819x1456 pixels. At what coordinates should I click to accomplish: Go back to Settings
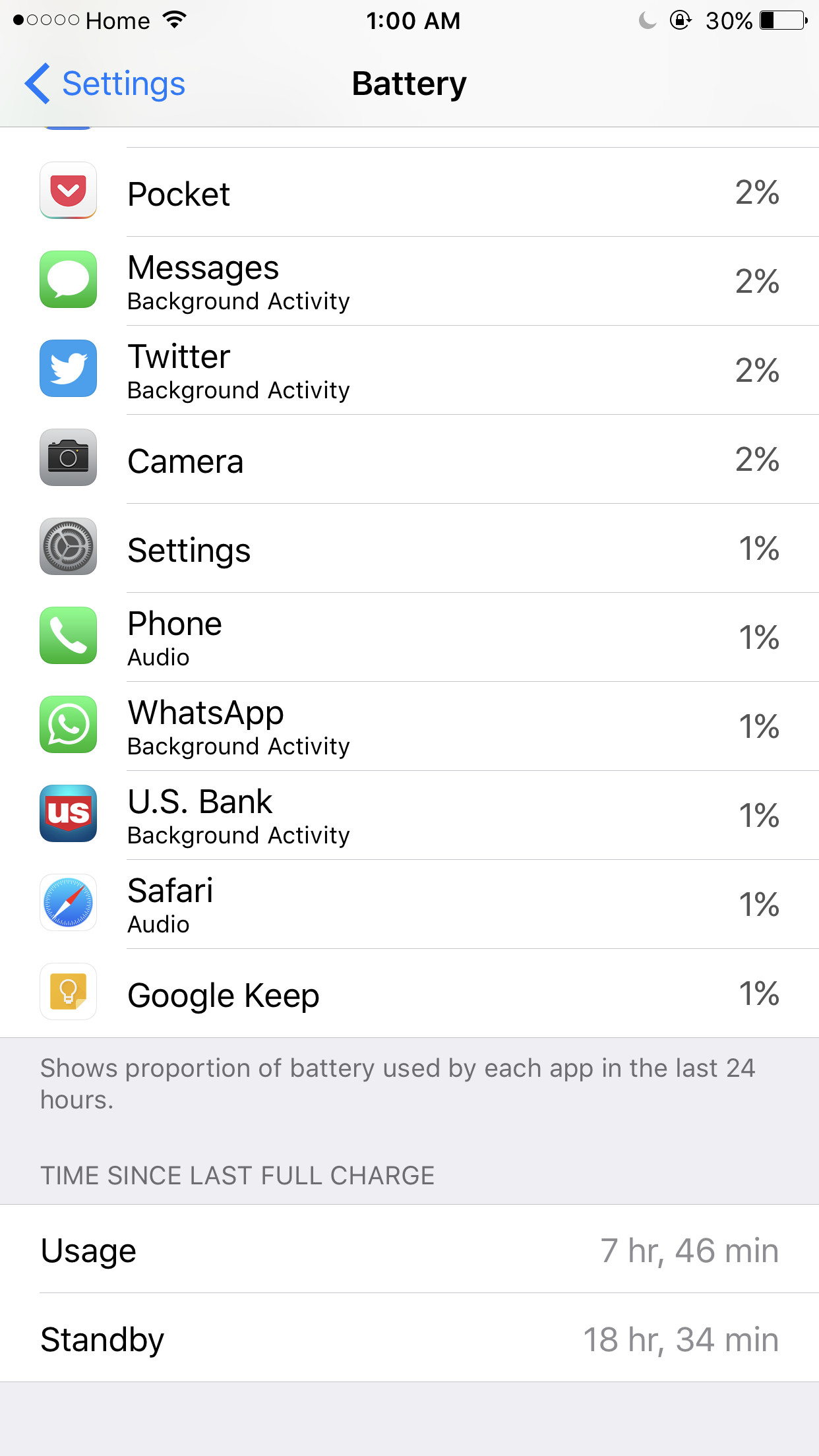(x=106, y=84)
